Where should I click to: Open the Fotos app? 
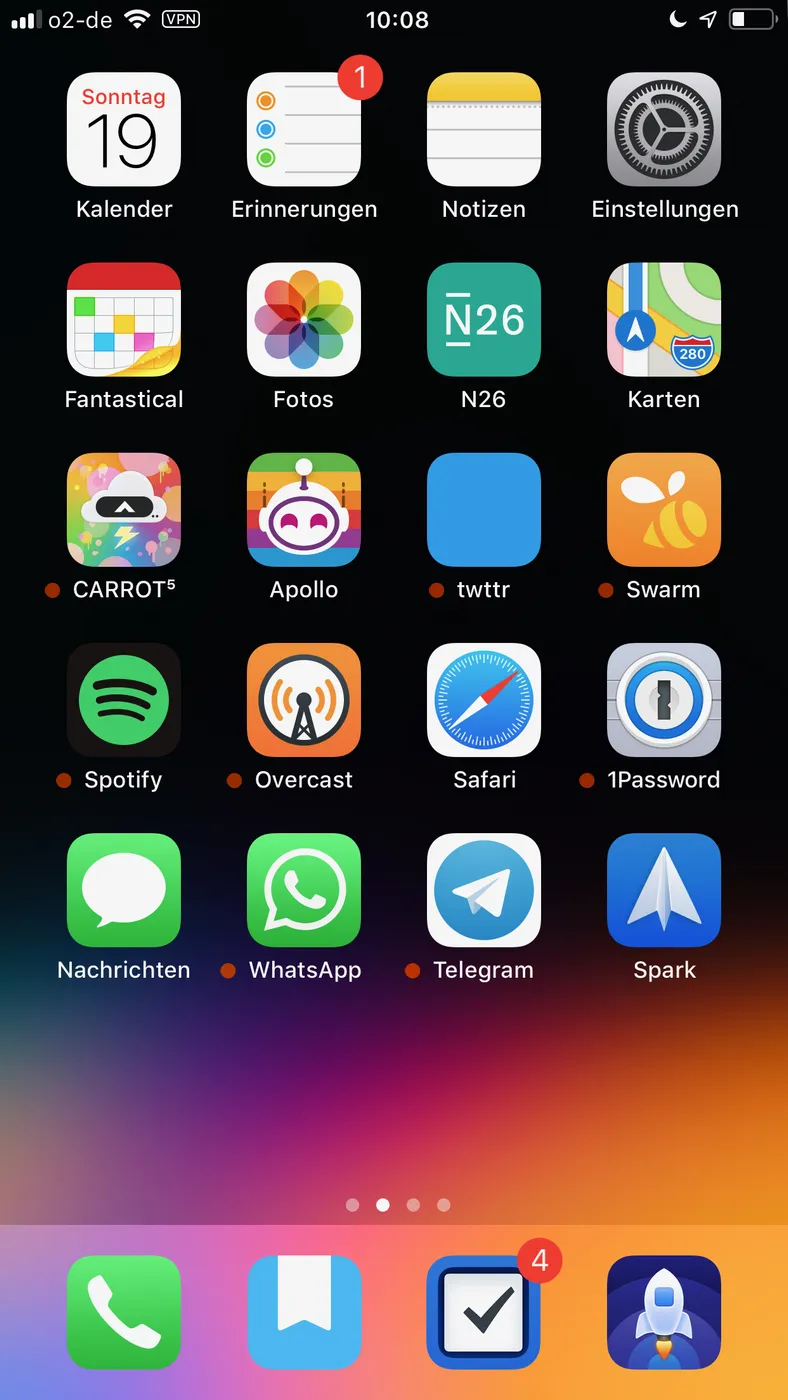pyautogui.click(x=304, y=320)
